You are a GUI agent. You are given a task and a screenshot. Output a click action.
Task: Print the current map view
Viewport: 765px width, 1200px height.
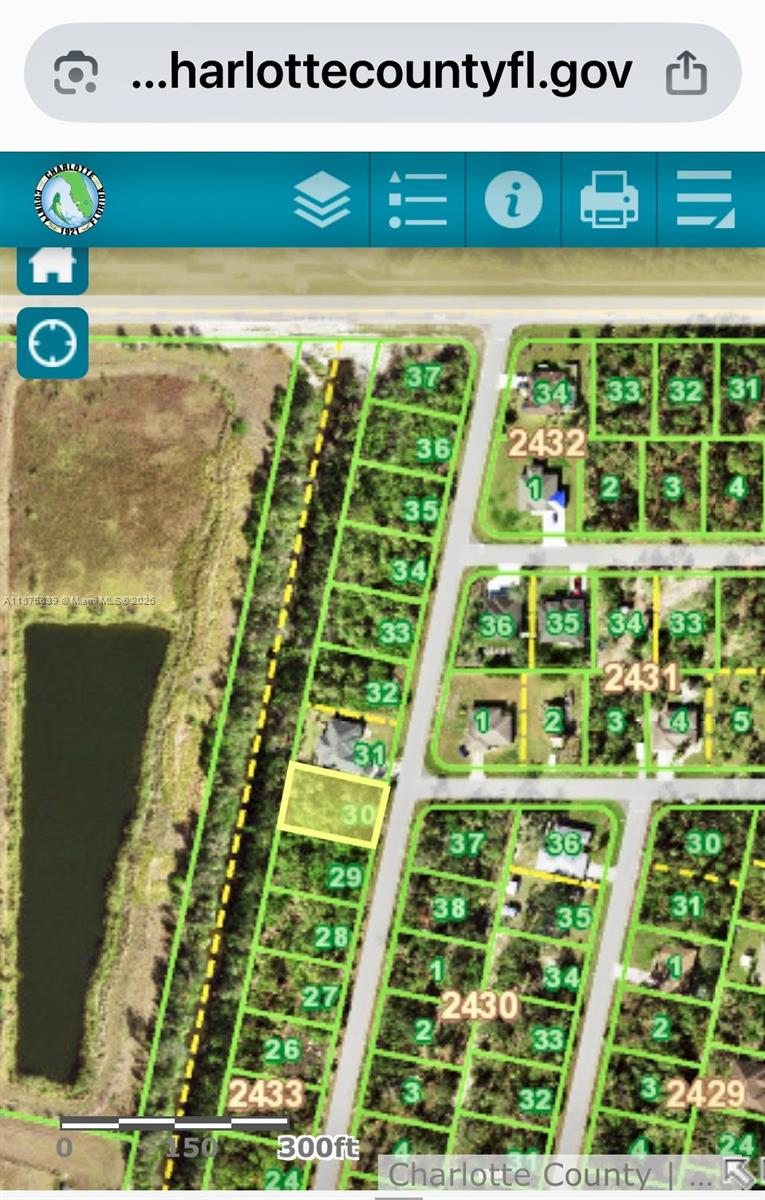click(x=609, y=200)
